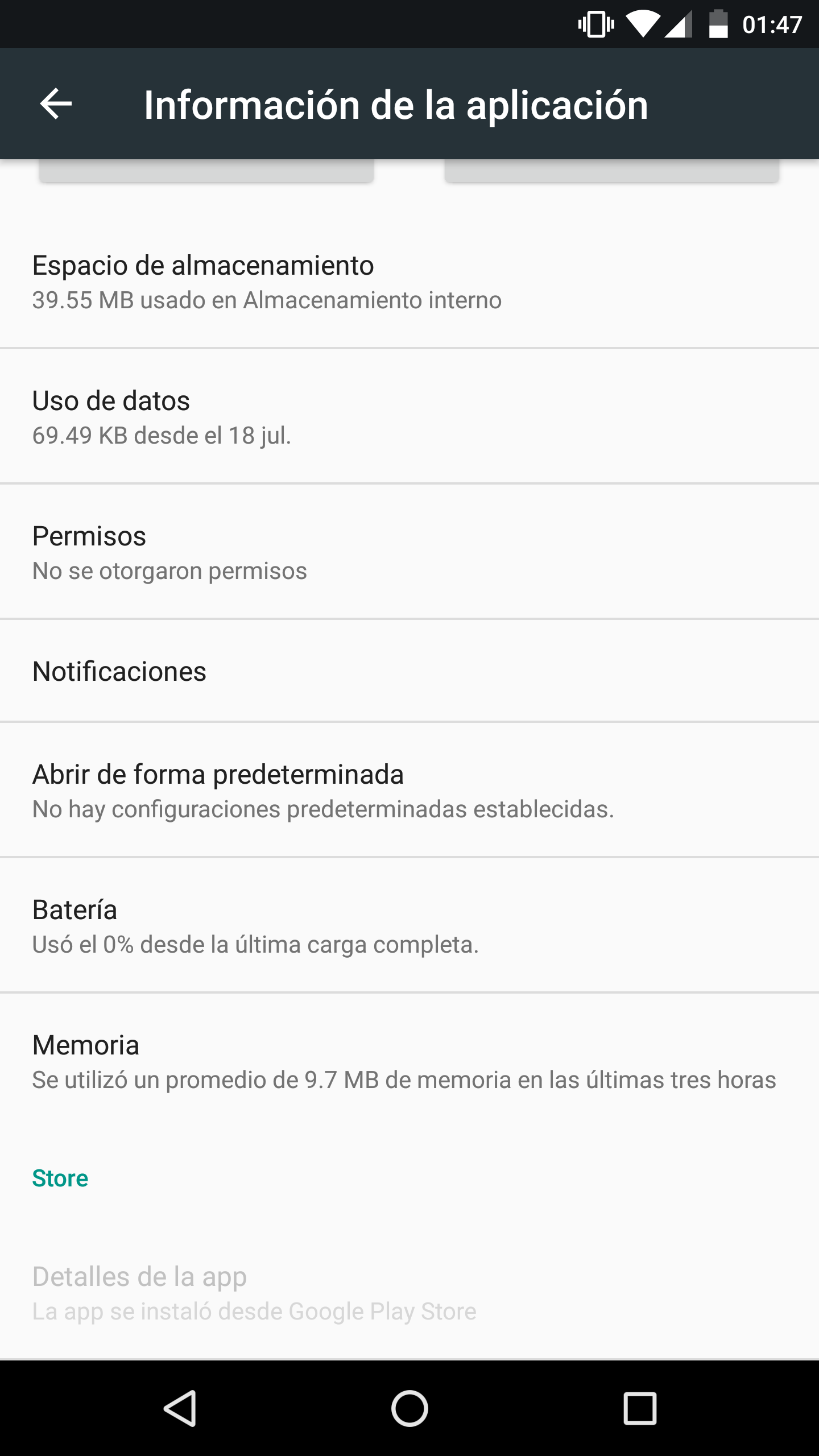Open Memoria usage details
819x1456 pixels.
pos(409,1061)
